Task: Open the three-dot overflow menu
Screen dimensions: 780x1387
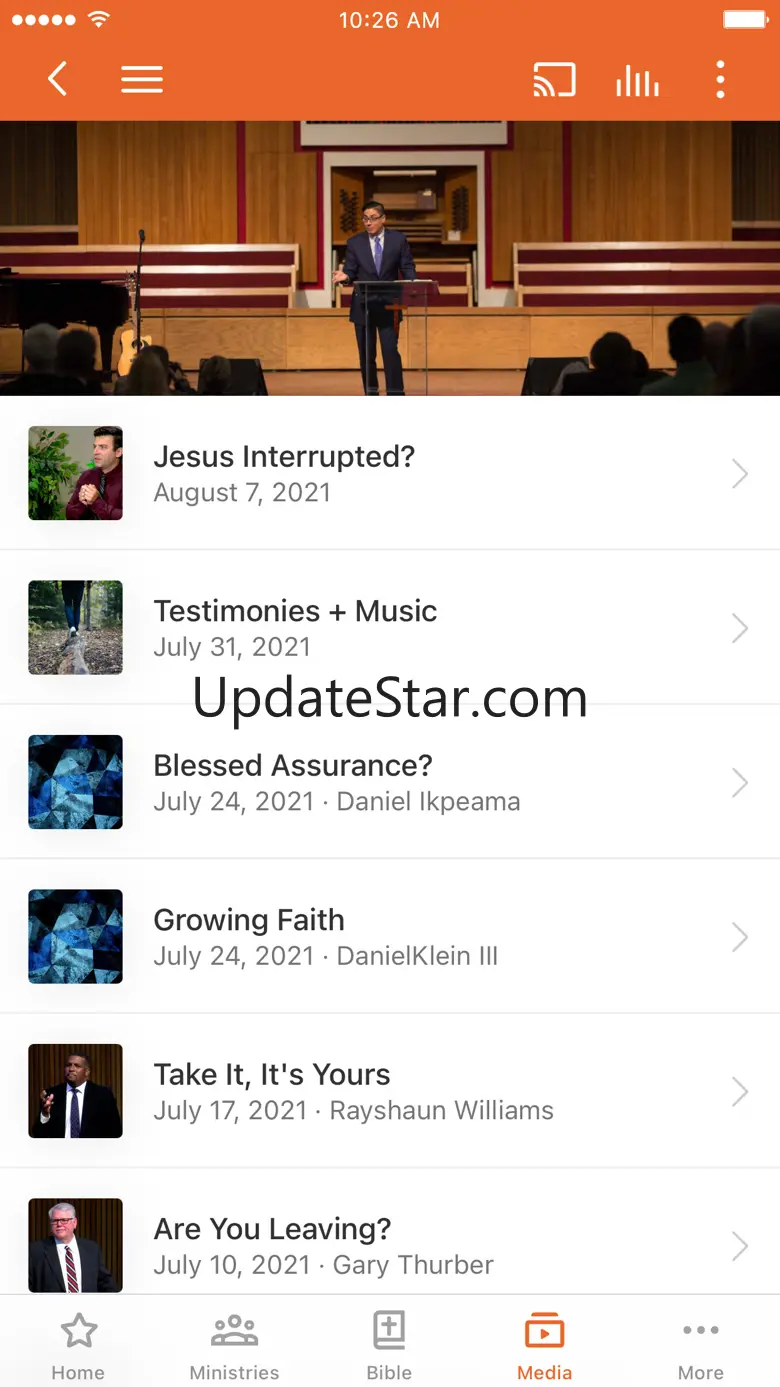Action: (720, 79)
